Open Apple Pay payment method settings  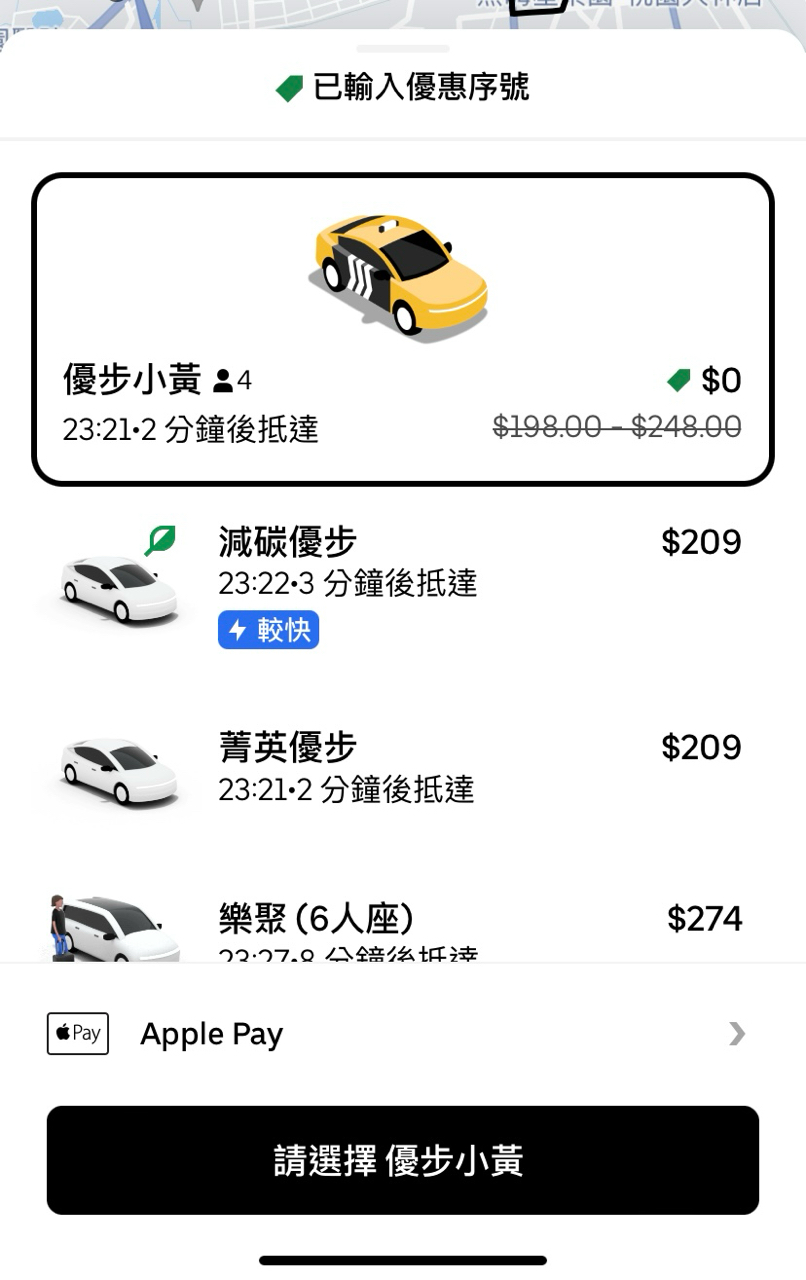pos(402,1034)
